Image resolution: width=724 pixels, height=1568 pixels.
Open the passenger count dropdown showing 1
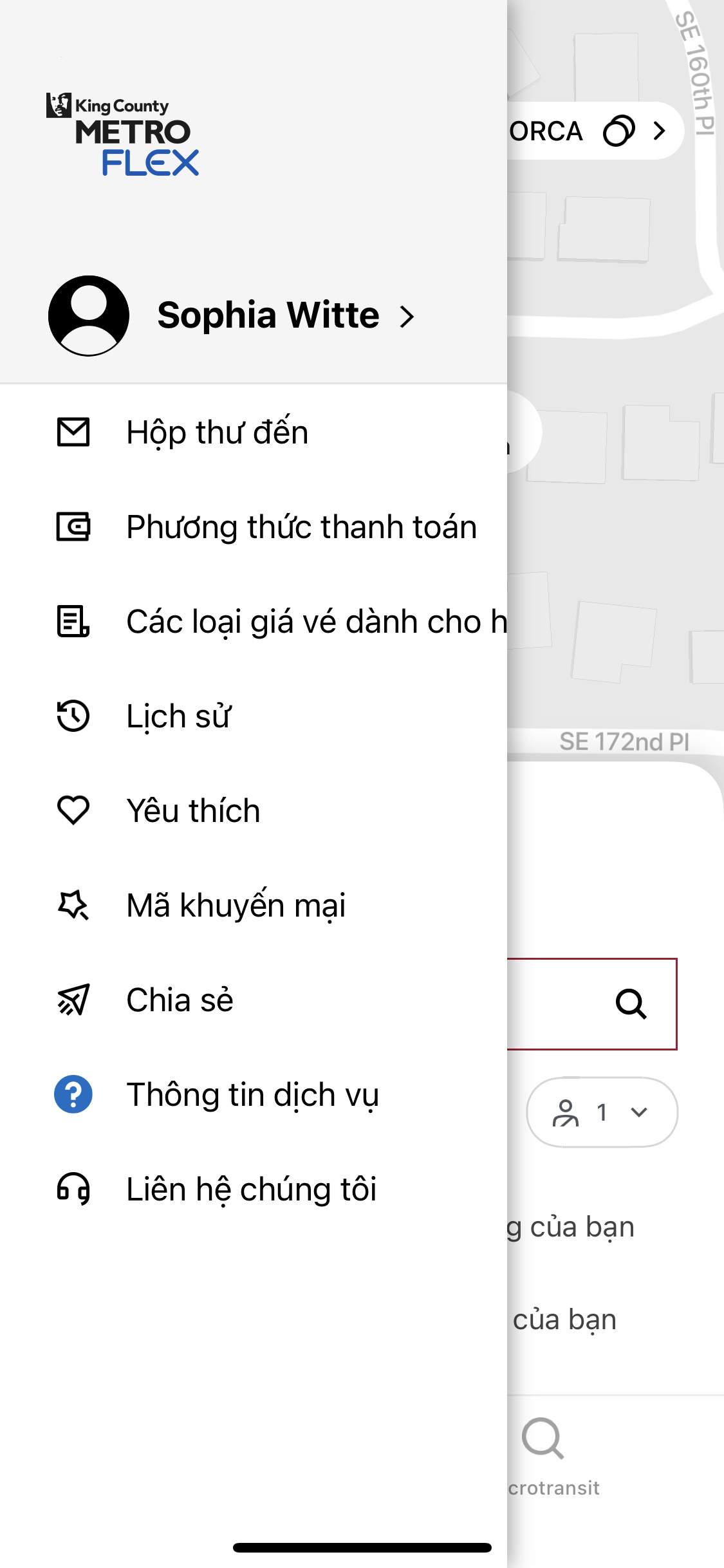click(x=602, y=1111)
